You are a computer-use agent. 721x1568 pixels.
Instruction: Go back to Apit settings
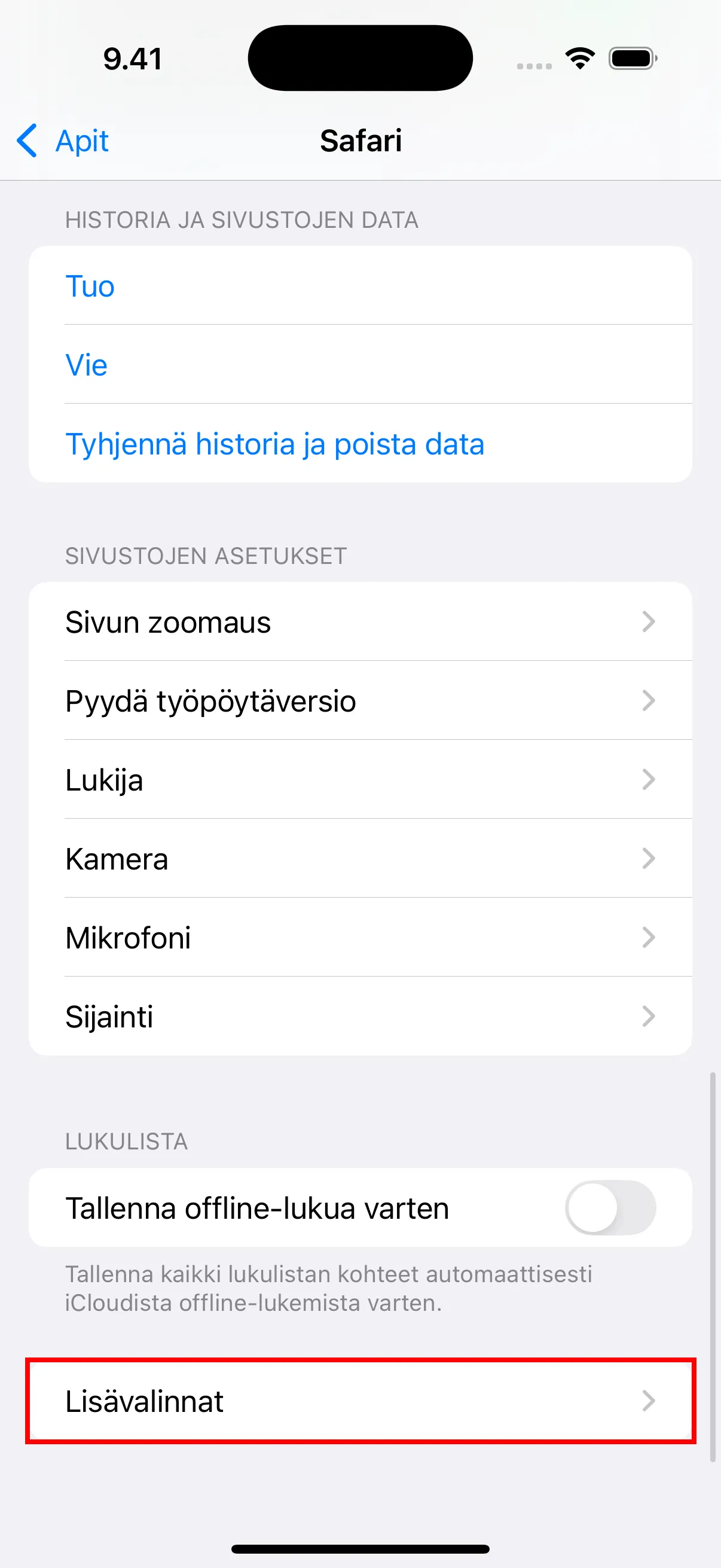(63, 141)
